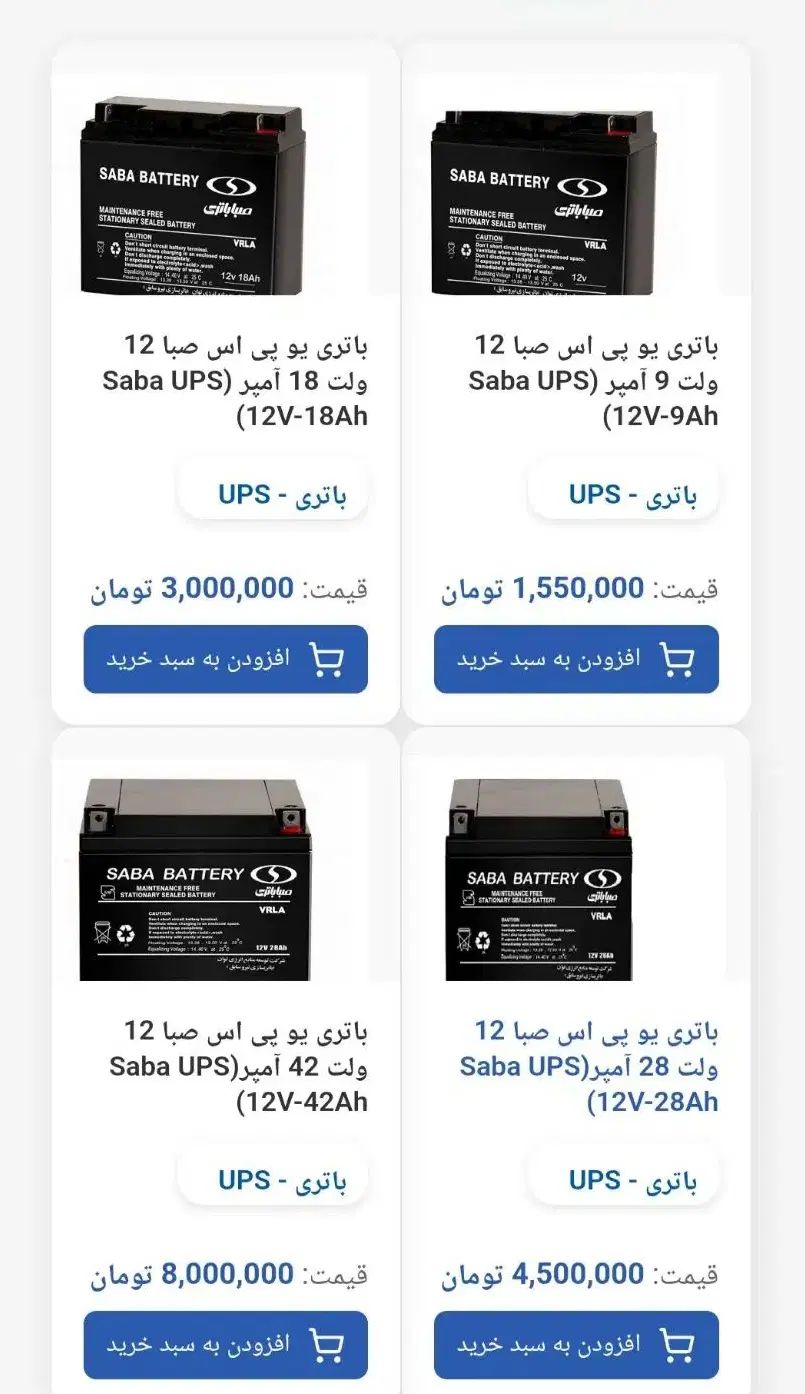Viewport: 805px width, 1394px height.
Task: Open the Saba UPS (12V-9Ah) title link
Action: (592, 381)
